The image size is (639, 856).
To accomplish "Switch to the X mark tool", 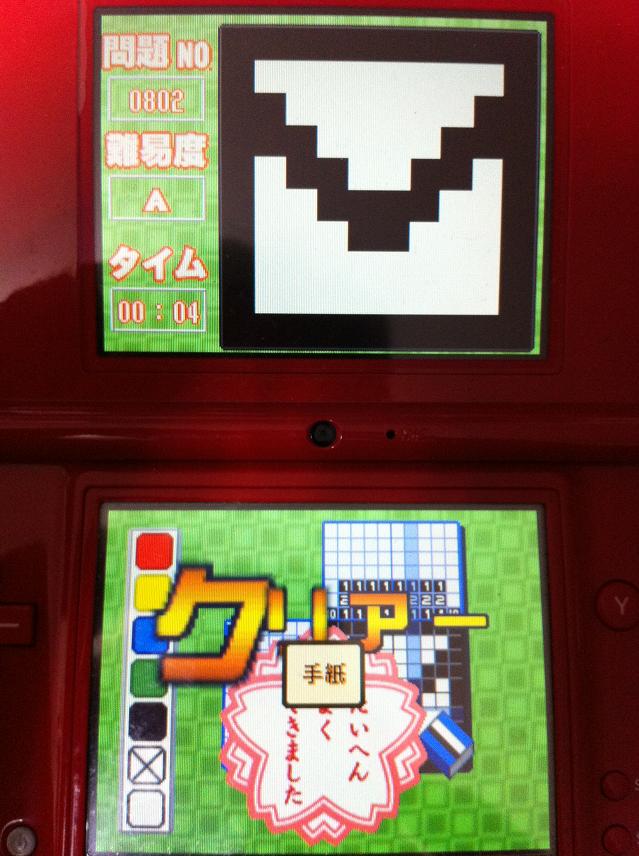I will (148, 765).
